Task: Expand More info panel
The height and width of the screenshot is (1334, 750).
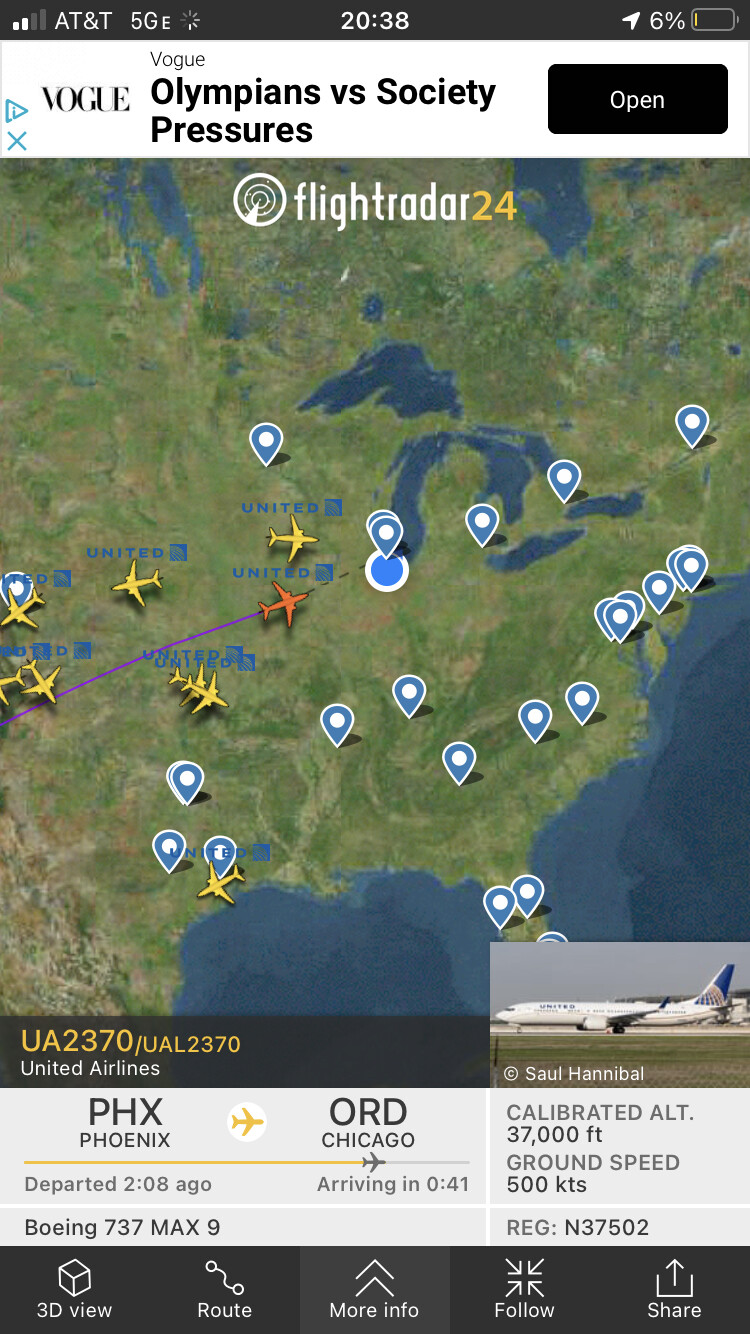Action: [374, 1289]
